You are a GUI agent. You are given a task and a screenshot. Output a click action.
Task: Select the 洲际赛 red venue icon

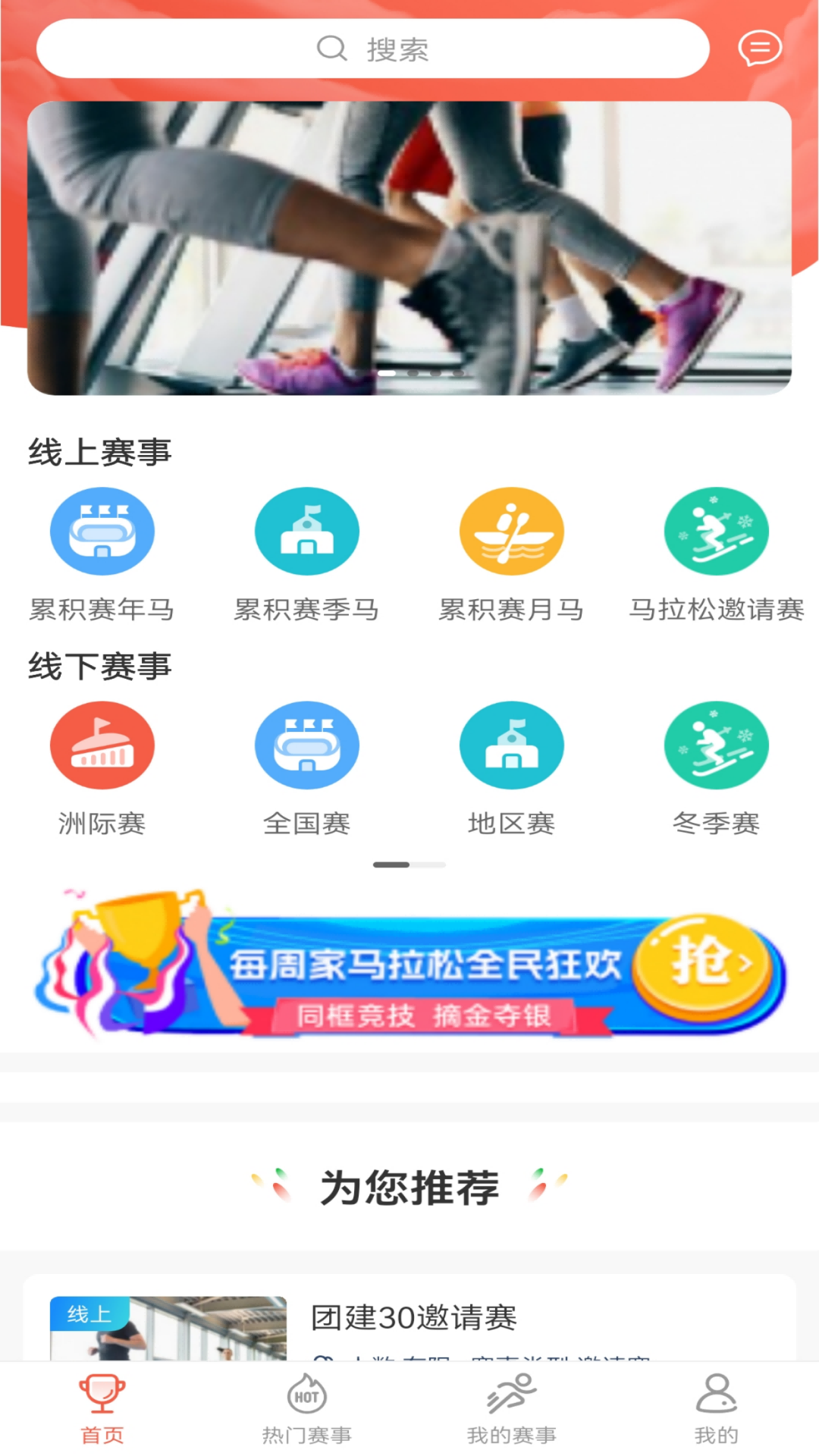102,745
